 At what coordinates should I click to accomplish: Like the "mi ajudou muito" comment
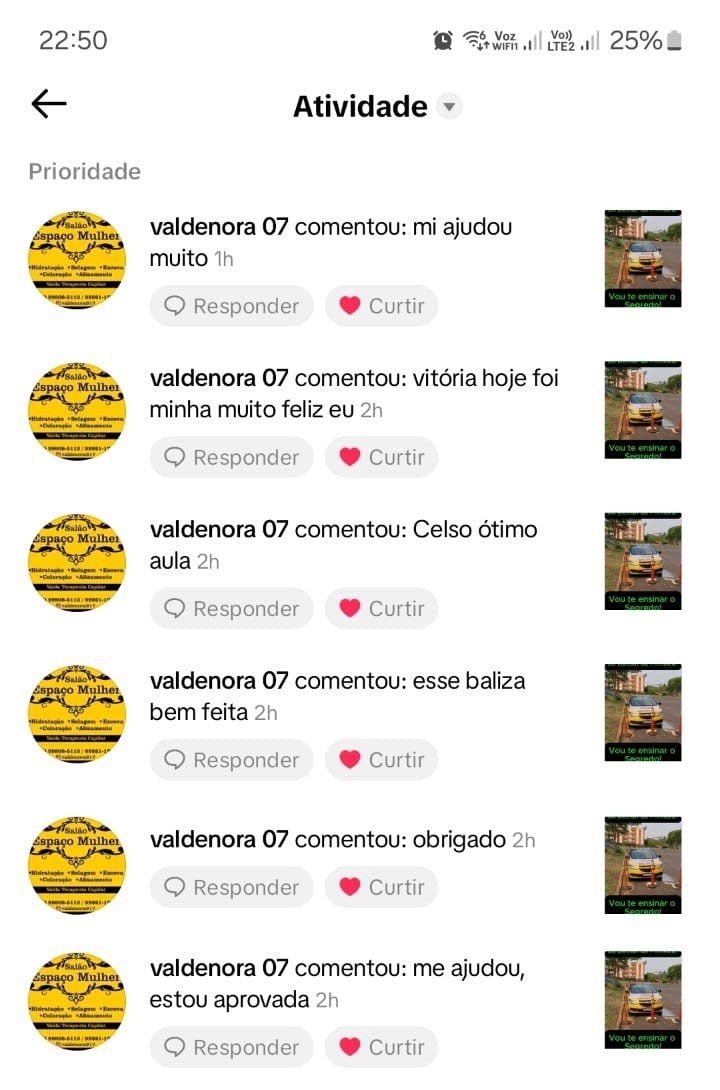[382, 306]
